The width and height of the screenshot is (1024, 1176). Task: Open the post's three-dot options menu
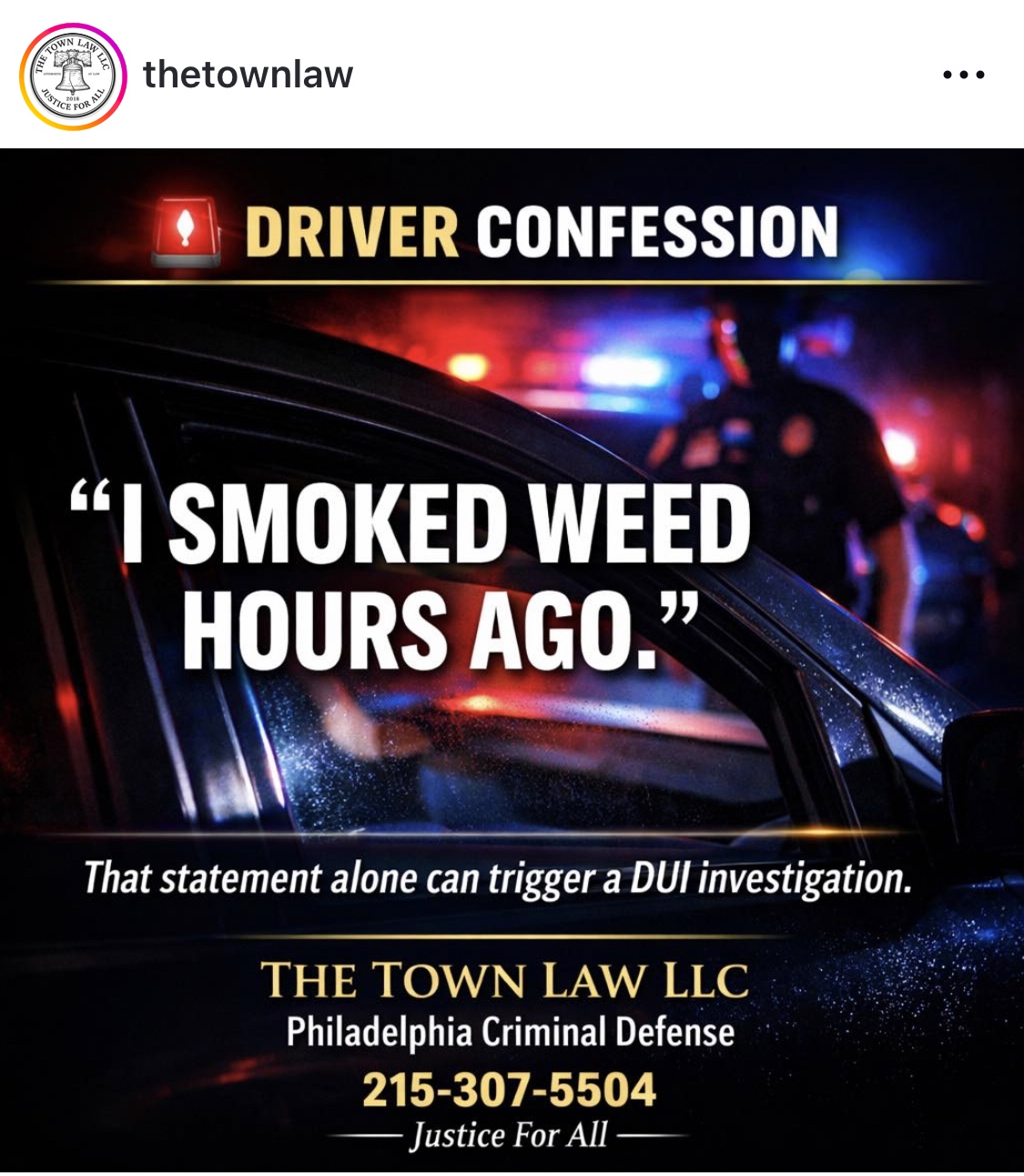[x=963, y=76]
